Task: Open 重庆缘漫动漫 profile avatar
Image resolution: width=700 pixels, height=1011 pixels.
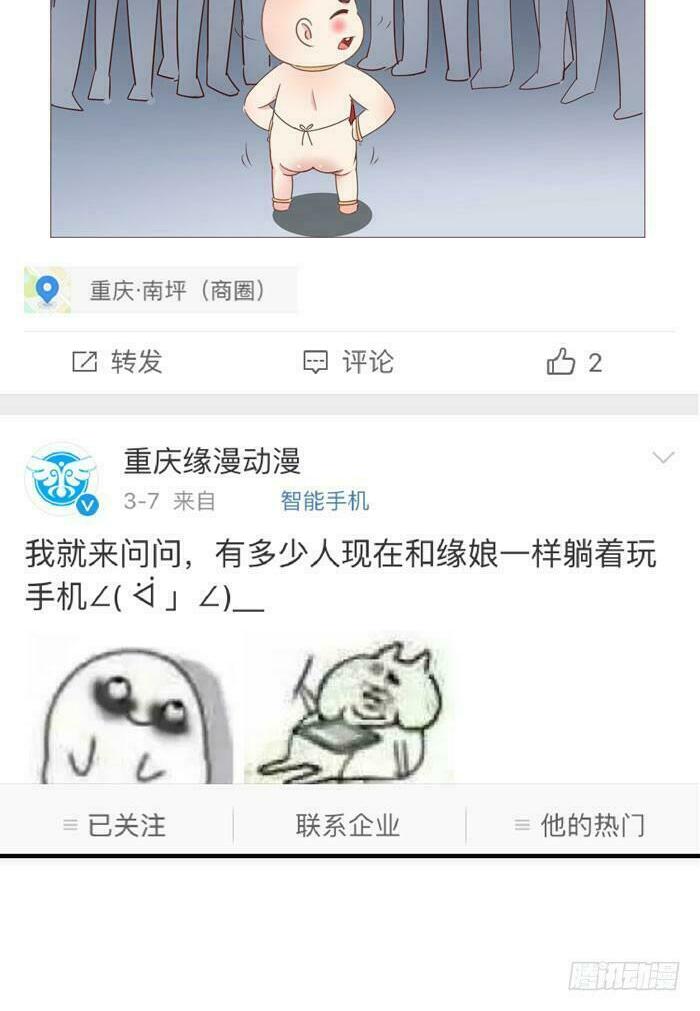Action: pyautogui.click(x=61, y=479)
